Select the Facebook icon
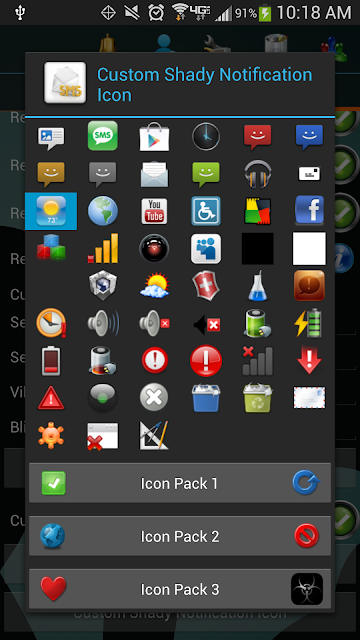The image size is (360, 640). pos(309,211)
